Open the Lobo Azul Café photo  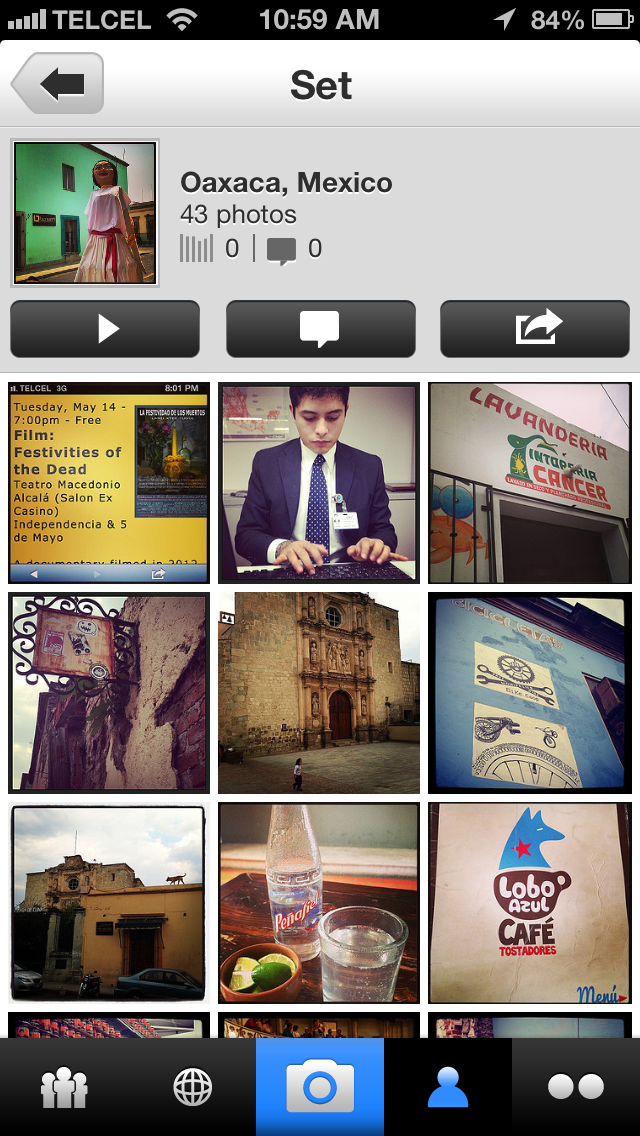click(x=530, y=903)
